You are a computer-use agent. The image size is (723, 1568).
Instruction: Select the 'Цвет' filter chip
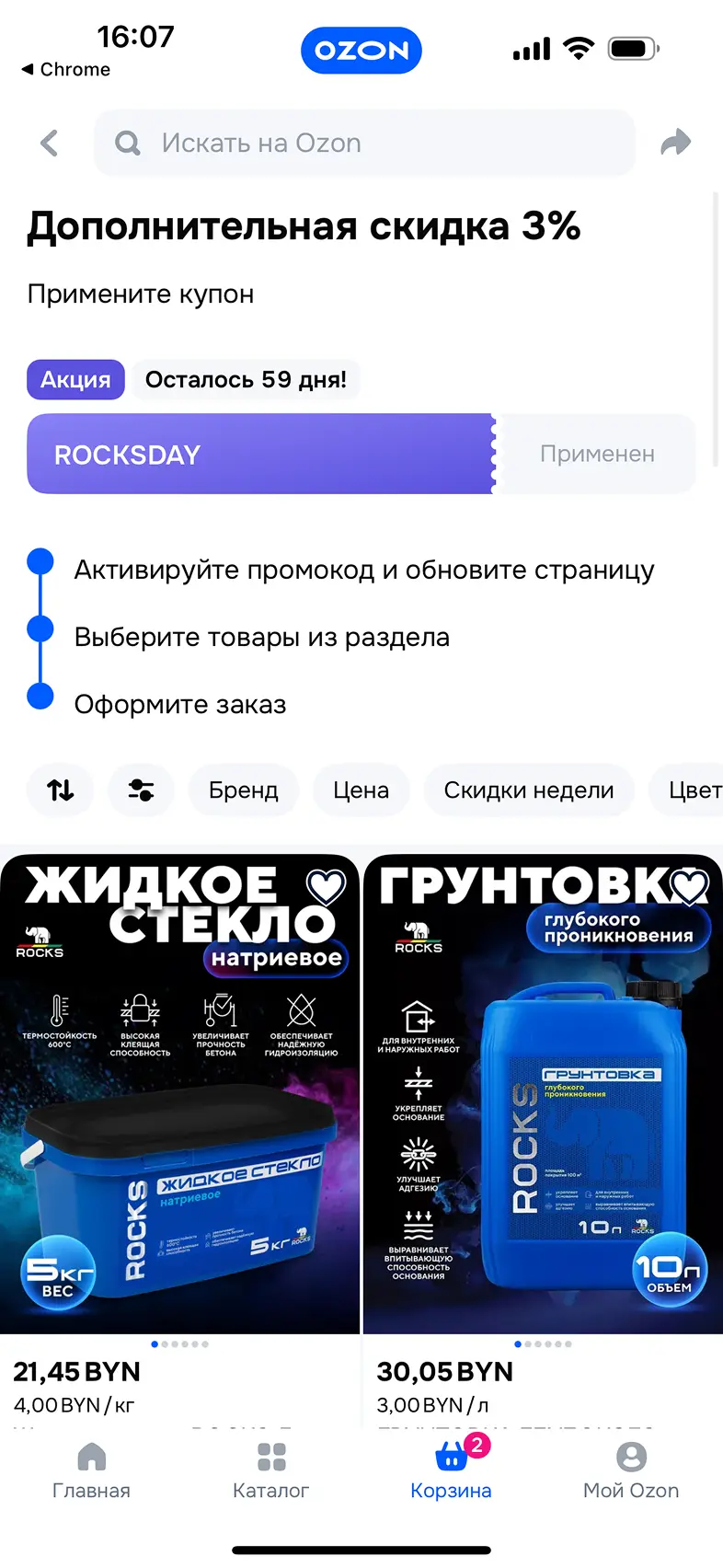694,790
